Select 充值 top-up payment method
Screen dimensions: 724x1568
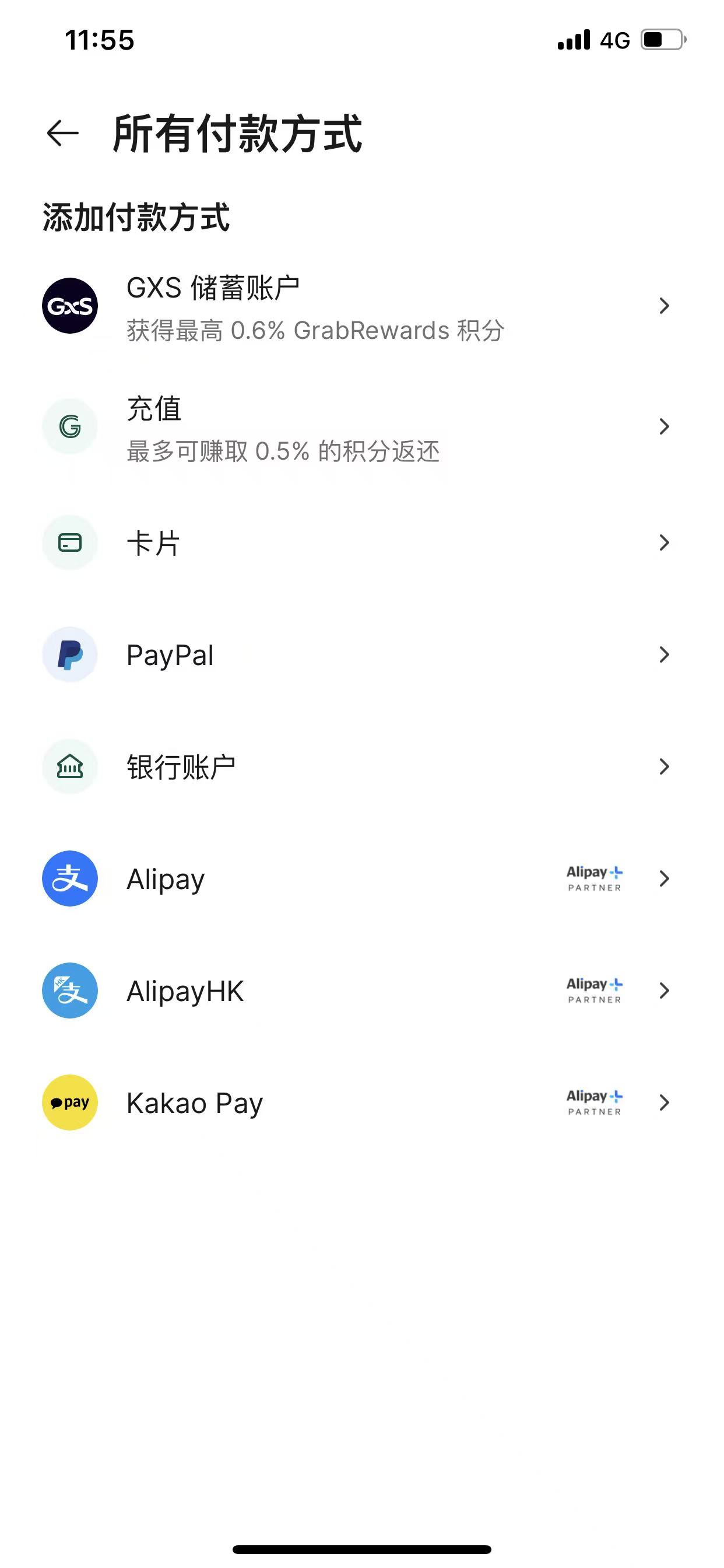click(359, 428)
